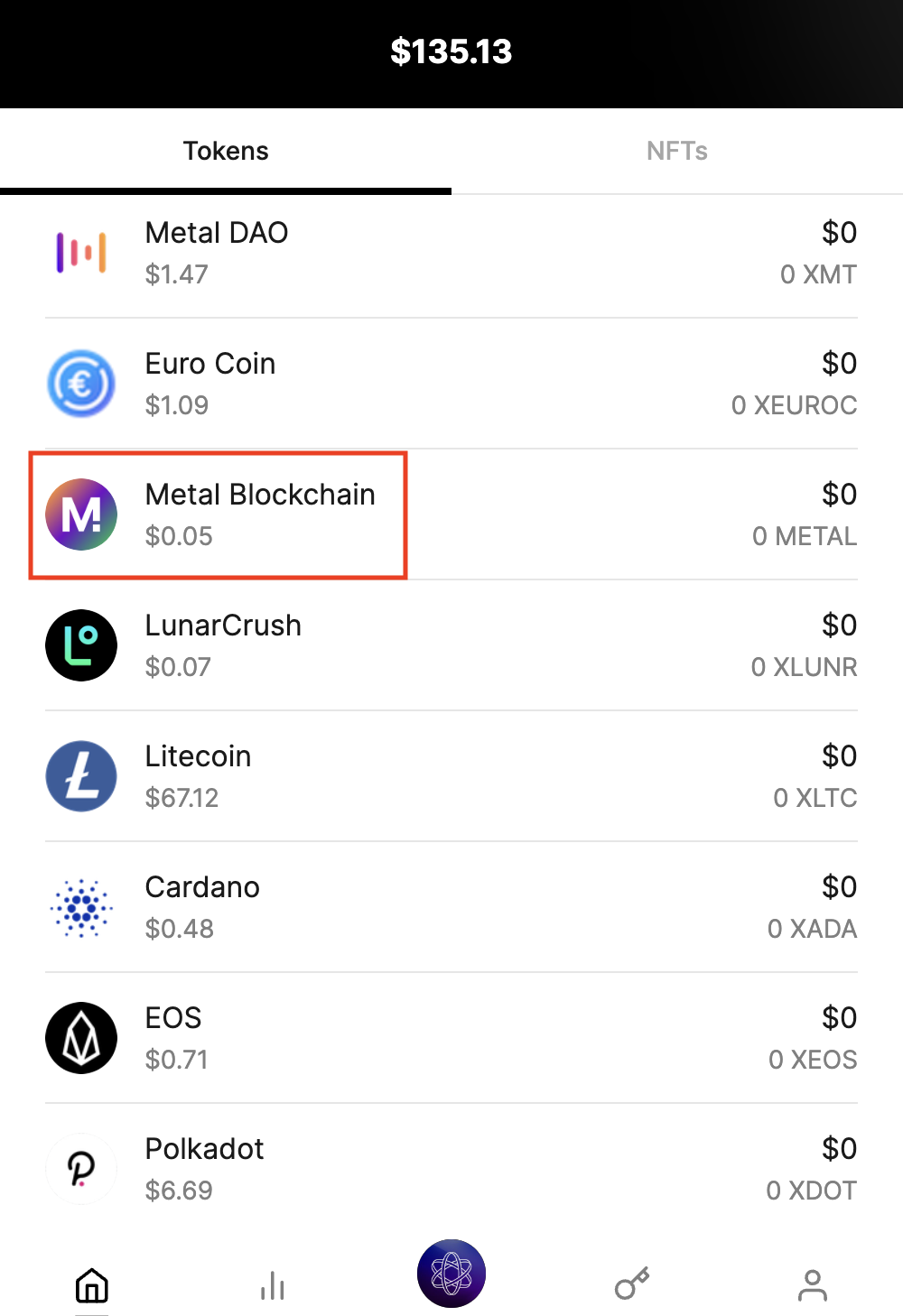The width and height of the screenshot is (903, 1316).
Task: Select the Tokens tab
Action: coord(226,151)
